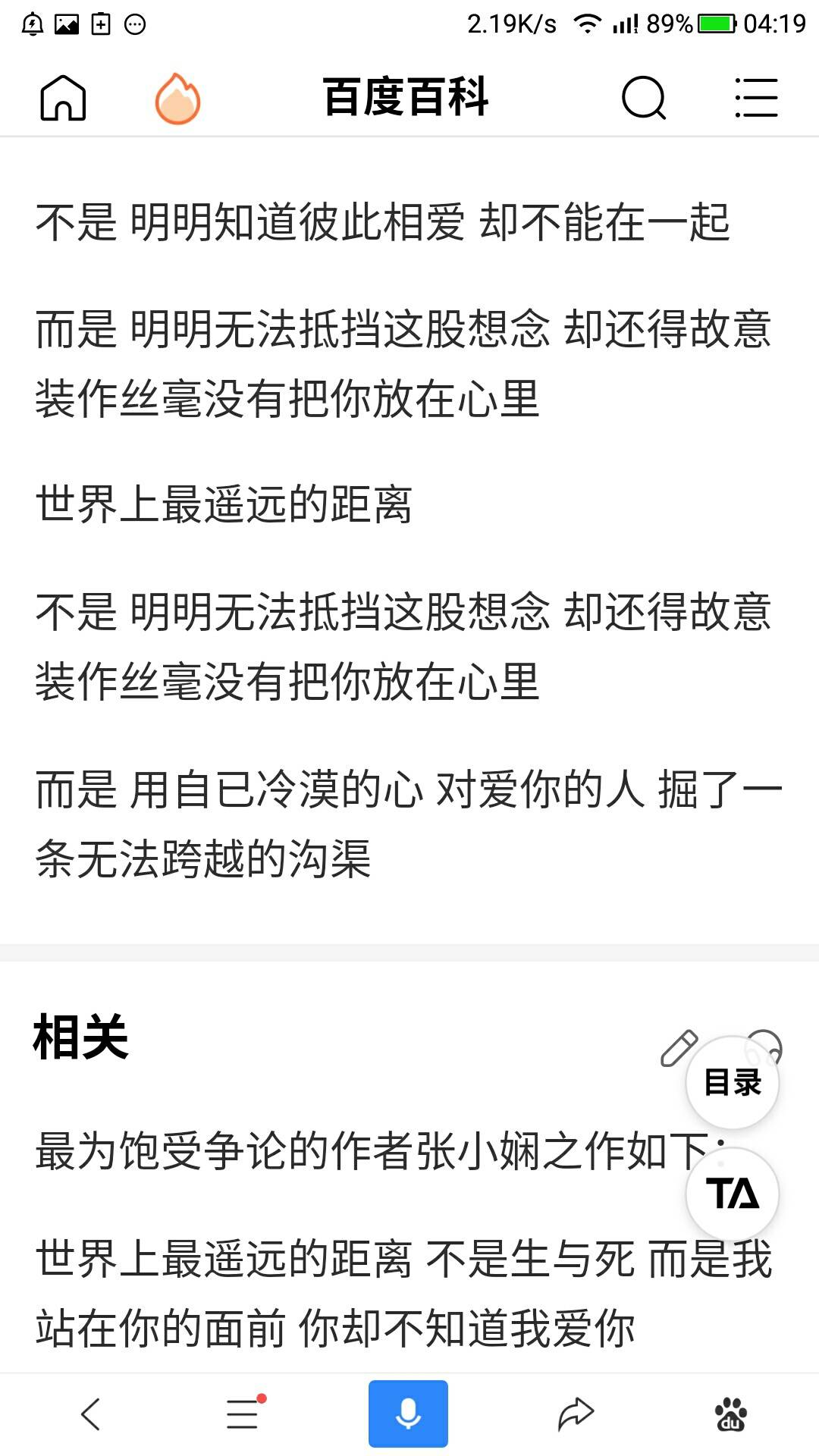Tap the floating TA button

pos(733,1194)
